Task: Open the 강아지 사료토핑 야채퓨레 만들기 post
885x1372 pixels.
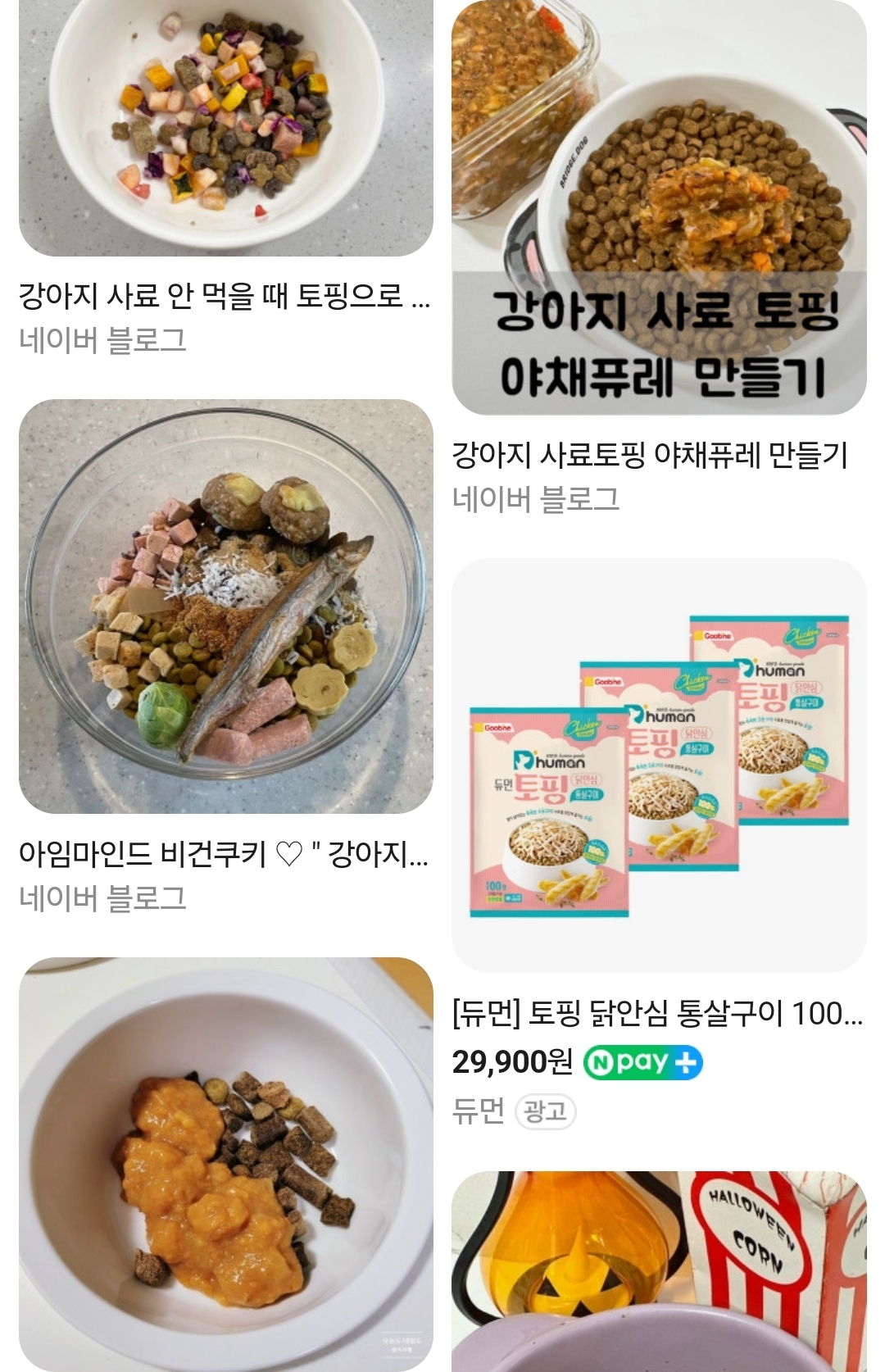Action: [649, 455]
